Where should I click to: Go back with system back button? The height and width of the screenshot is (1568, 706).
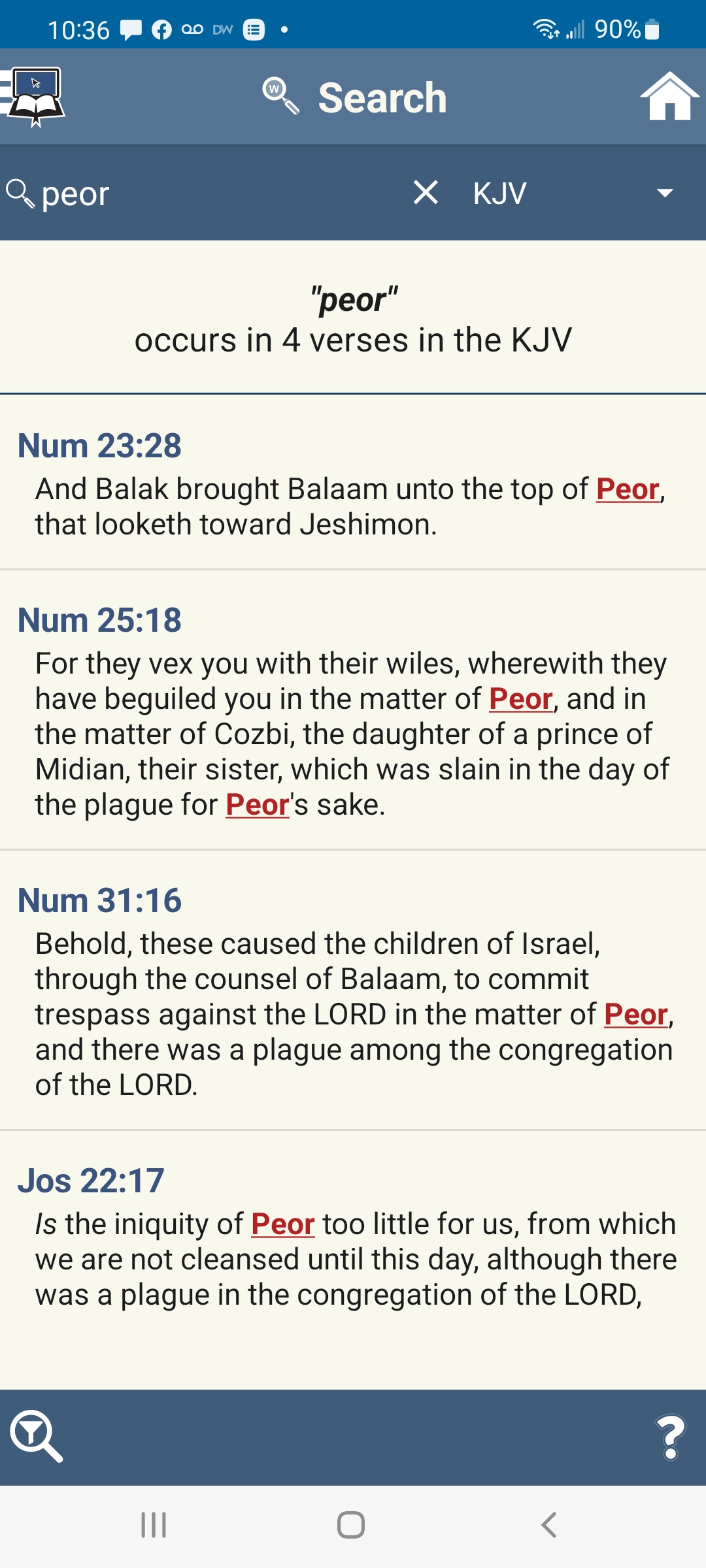(548, 1526)
